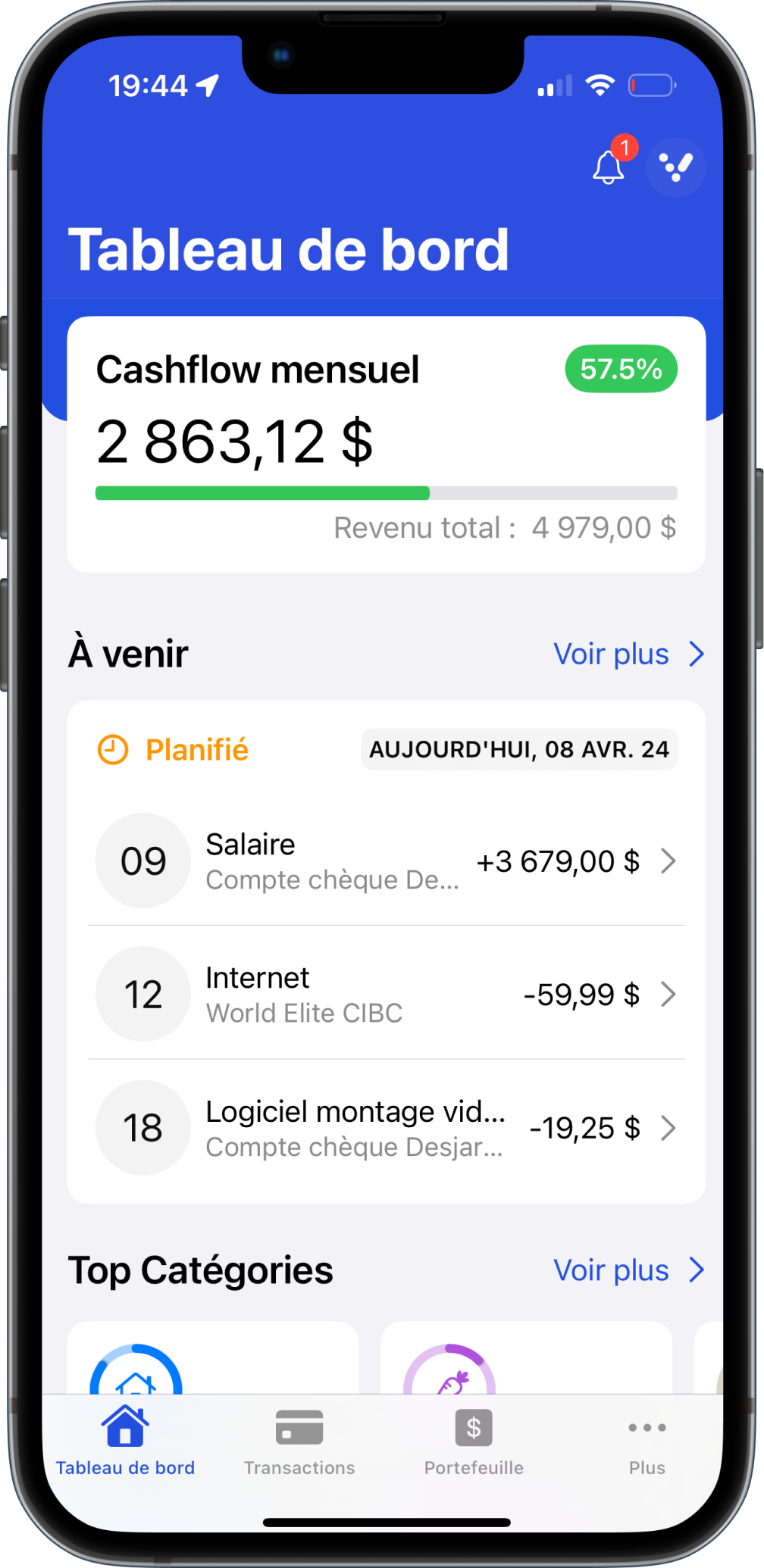
Task: Open the Transactions card icon
Action: (299, 1427)
